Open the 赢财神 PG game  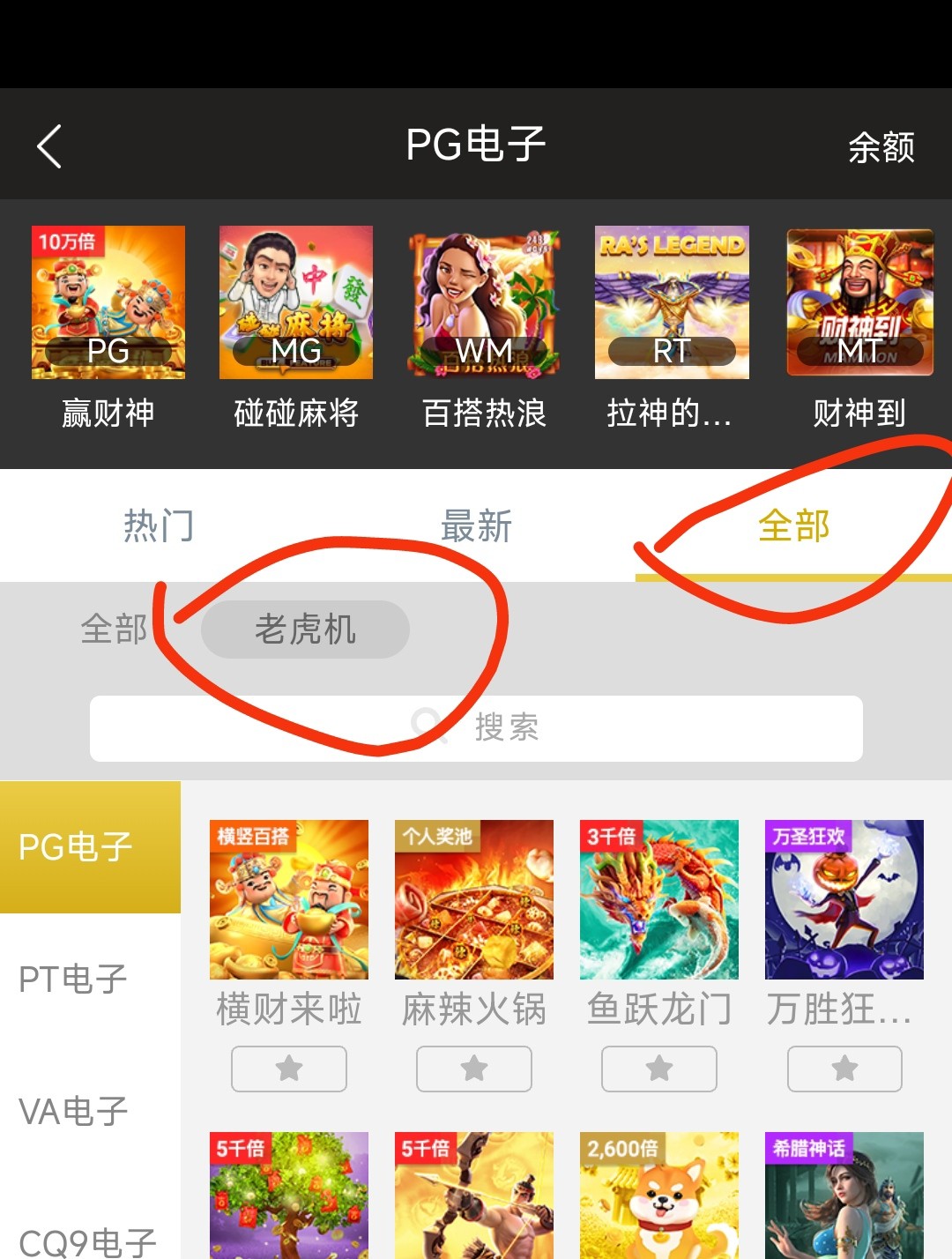tap(108, 302)
